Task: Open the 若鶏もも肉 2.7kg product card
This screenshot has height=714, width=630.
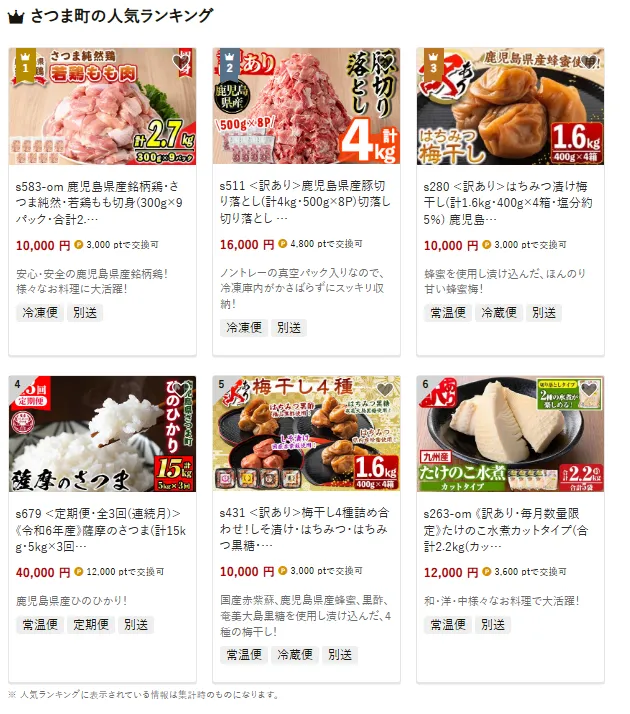Action: coord(102,106)
